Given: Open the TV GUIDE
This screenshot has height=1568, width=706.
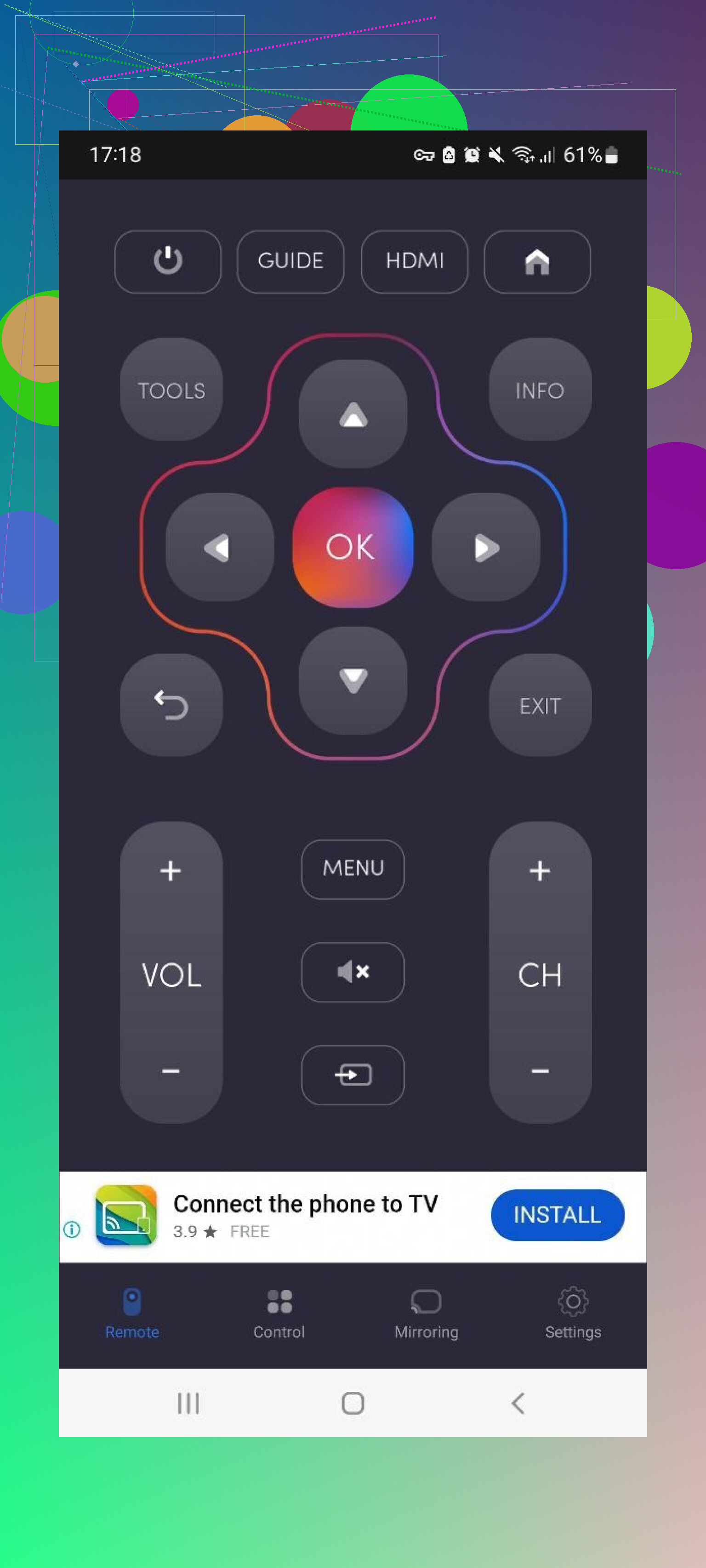Looking at the screenshot, I should point(290,261).
